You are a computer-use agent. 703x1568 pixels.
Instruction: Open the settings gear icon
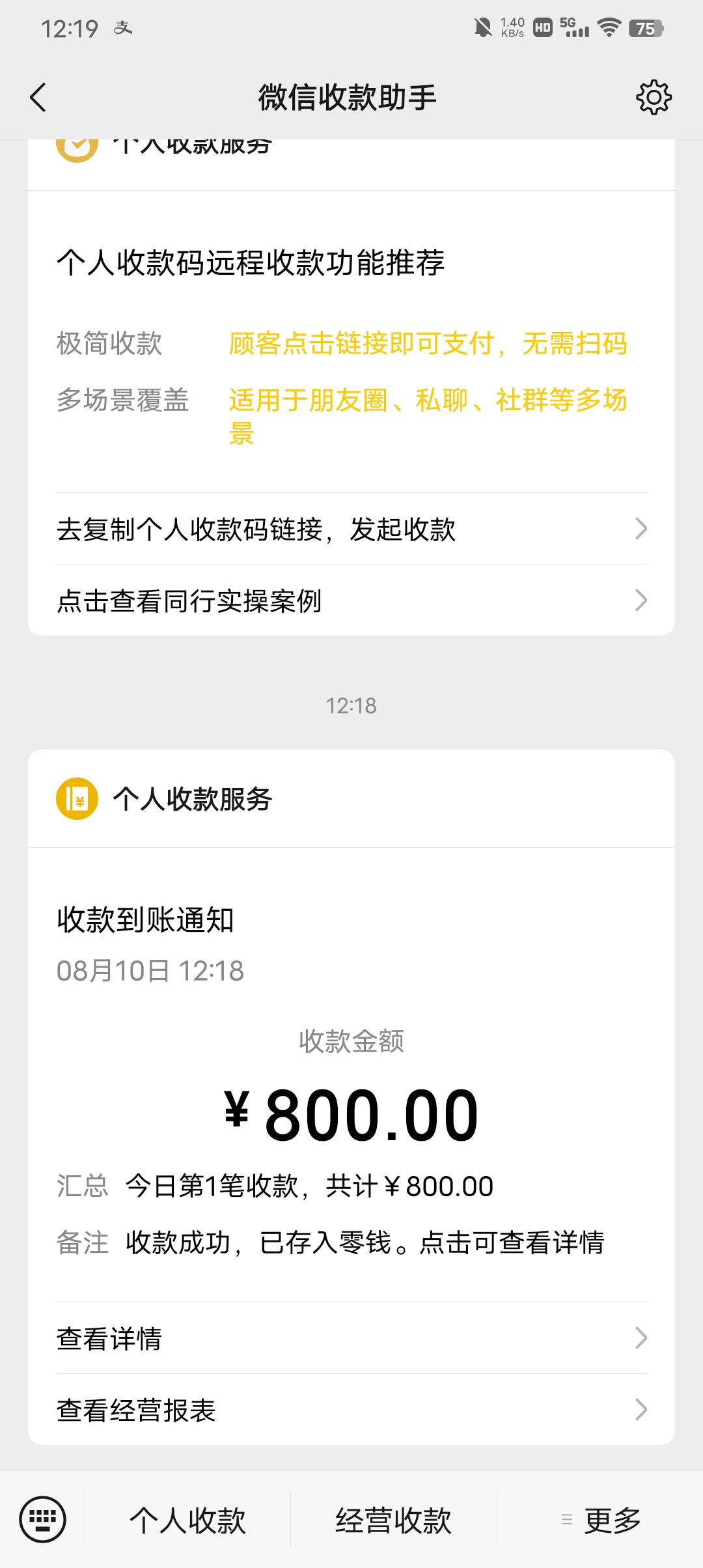pyautogui.click(x=654, y=98)
